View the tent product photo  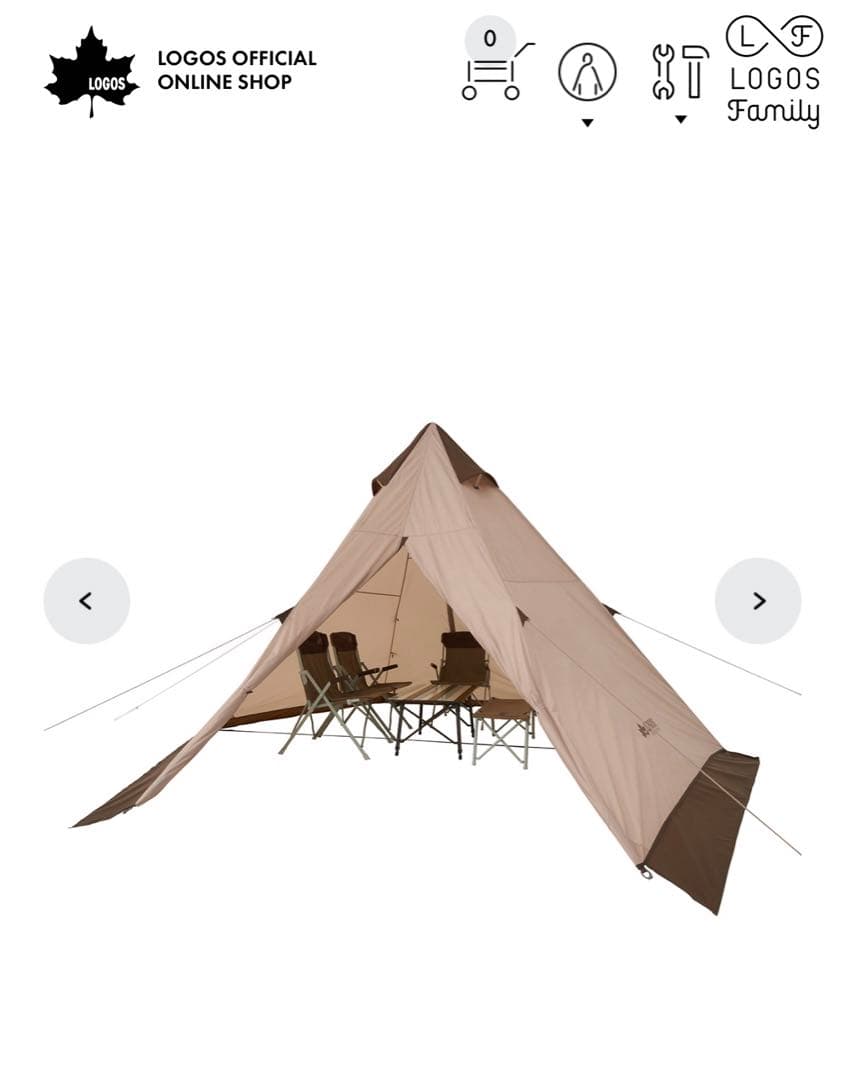(x=420, y=660)
